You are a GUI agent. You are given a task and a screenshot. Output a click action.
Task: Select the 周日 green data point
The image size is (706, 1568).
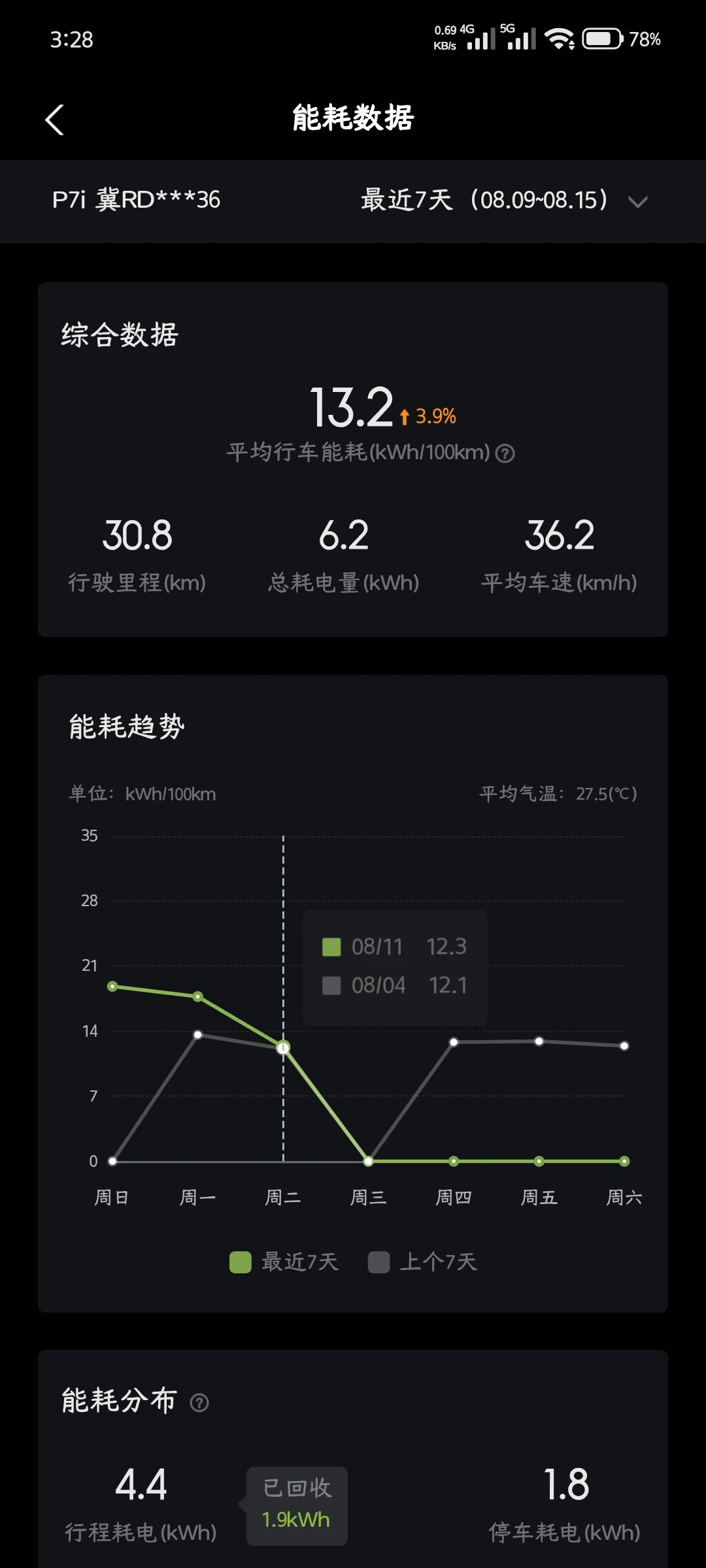[x=112, y=986]
